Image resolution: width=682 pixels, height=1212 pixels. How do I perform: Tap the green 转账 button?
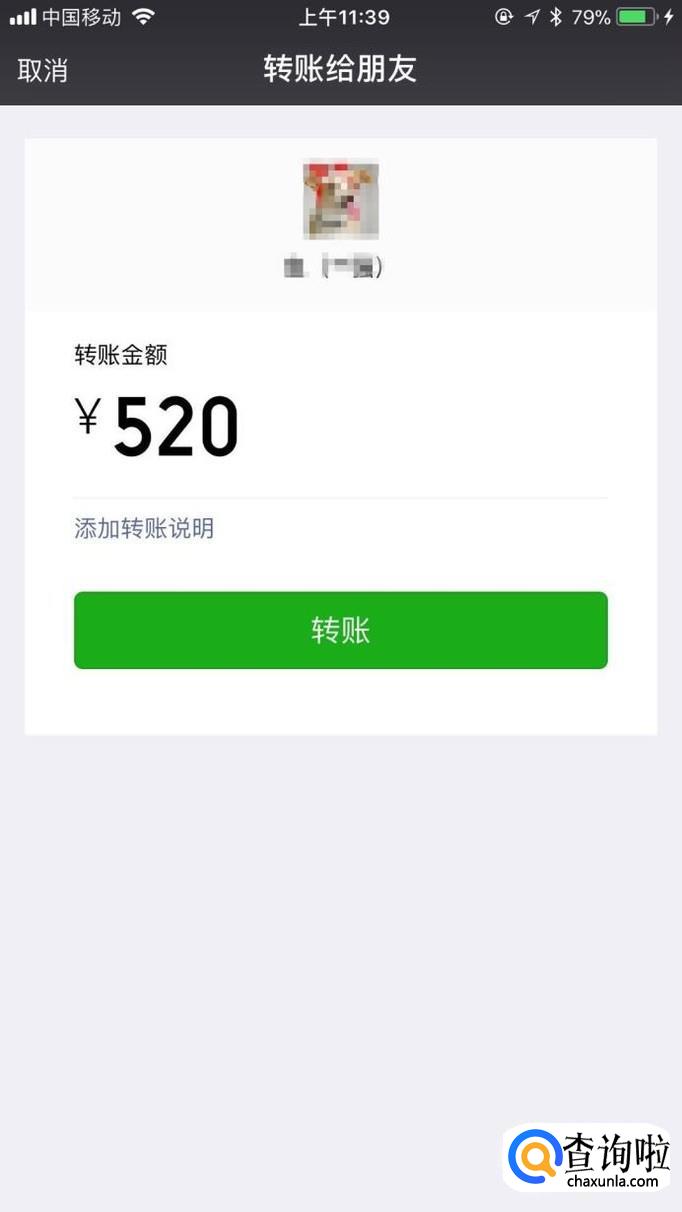tap(340, 630)
